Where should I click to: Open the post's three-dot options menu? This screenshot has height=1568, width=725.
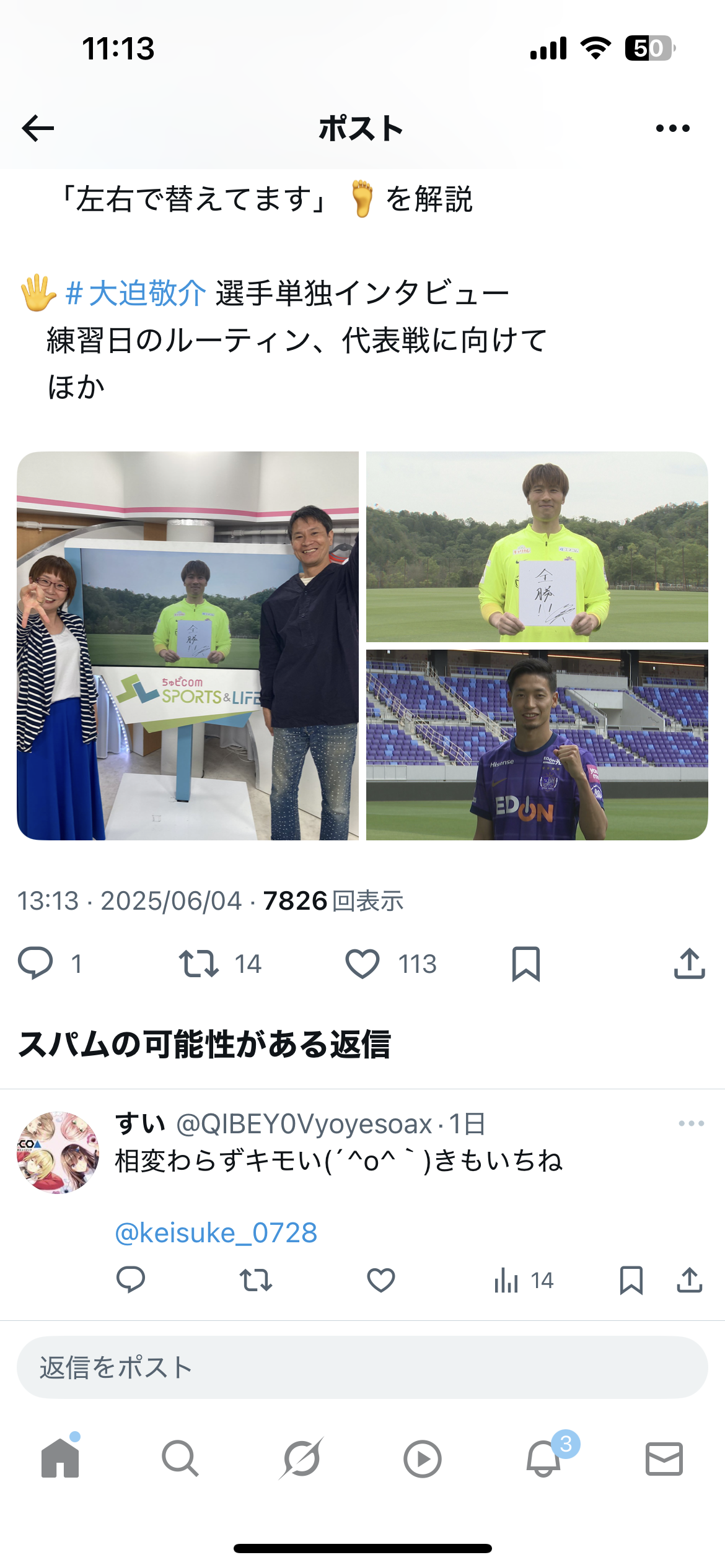[x=672, y=128]
